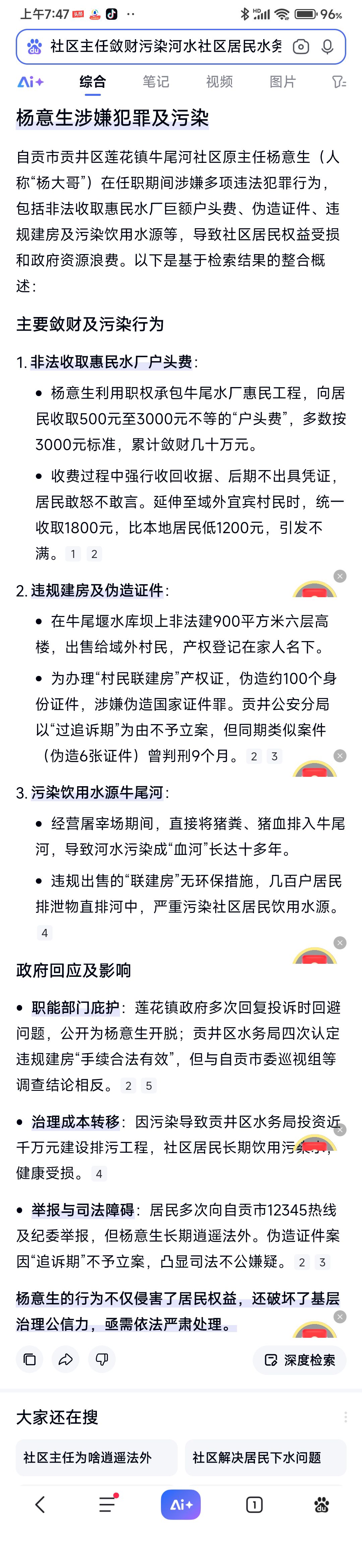Go to Baidu home via paw icon
This screenshot has width=362, height=1568.
322,1505
